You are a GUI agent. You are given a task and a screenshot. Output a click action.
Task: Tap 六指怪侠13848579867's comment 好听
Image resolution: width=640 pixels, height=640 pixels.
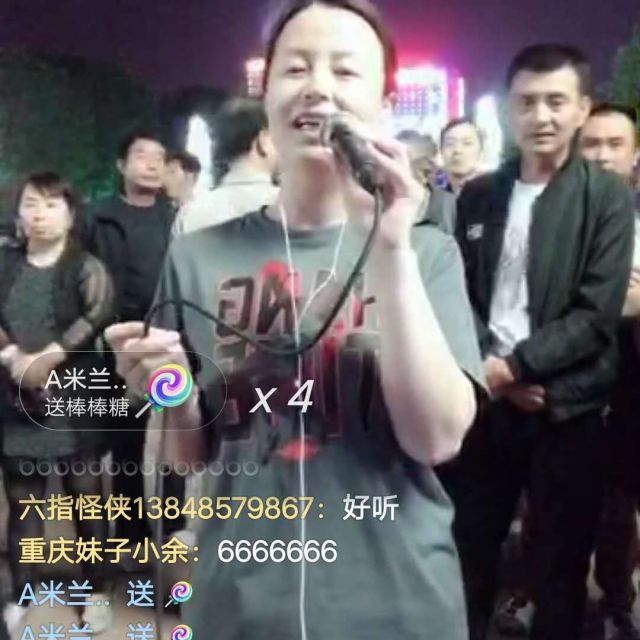(x=207, y=509)
